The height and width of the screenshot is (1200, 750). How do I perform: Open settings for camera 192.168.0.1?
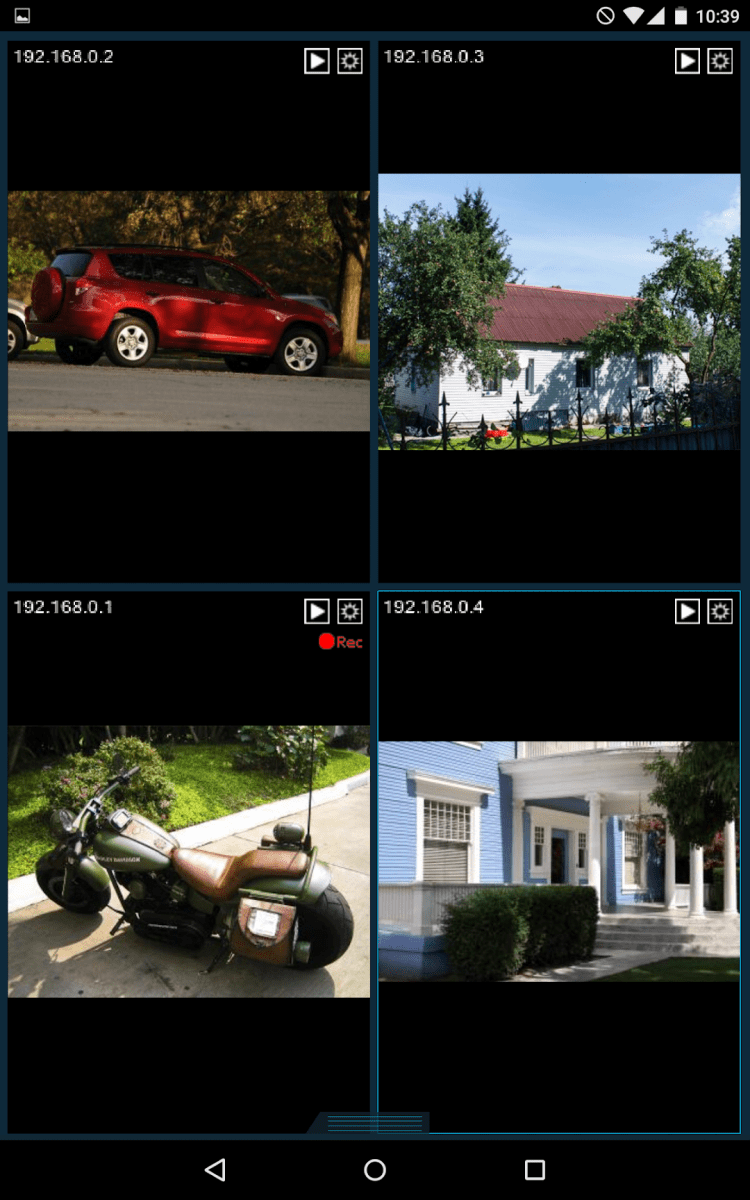pos(350,611)
